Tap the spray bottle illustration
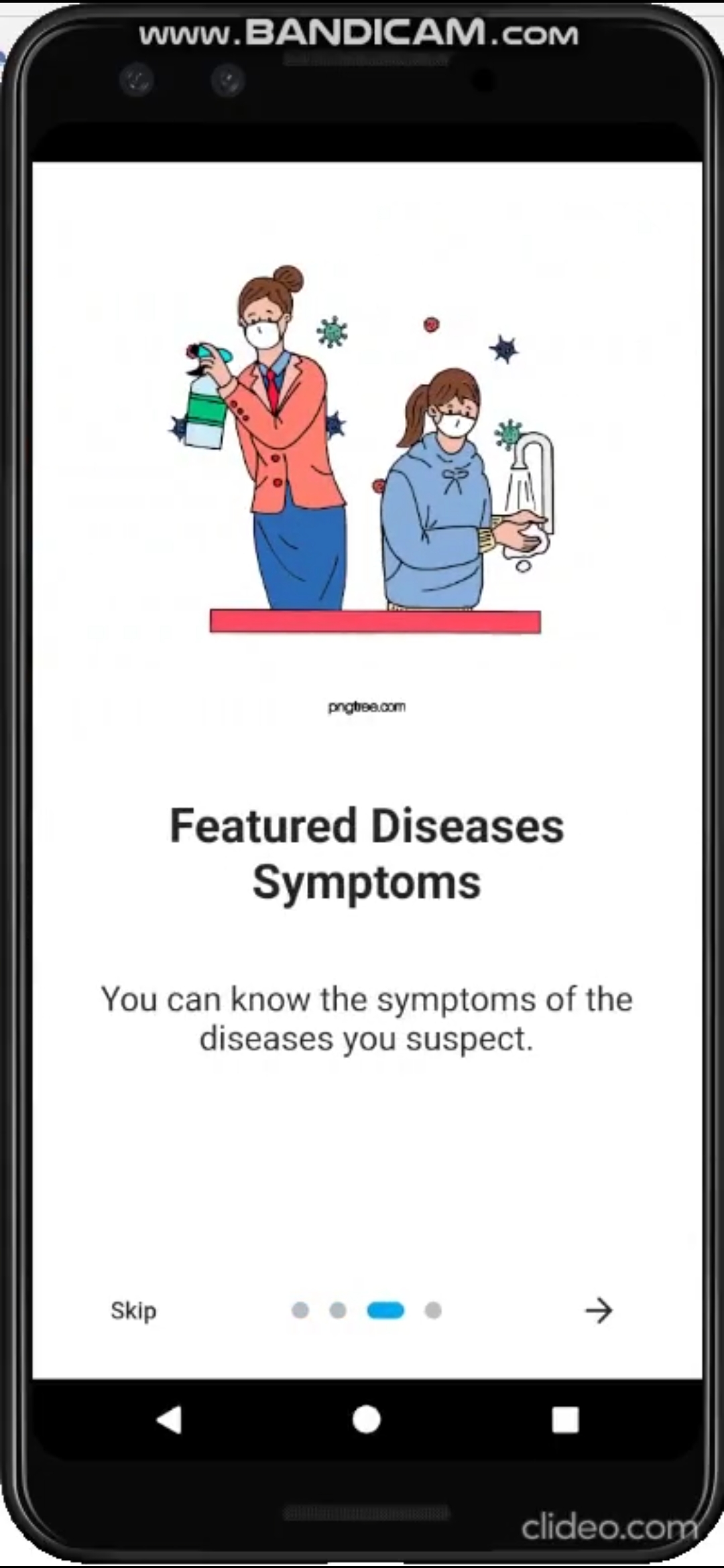 tap(204, 402)
